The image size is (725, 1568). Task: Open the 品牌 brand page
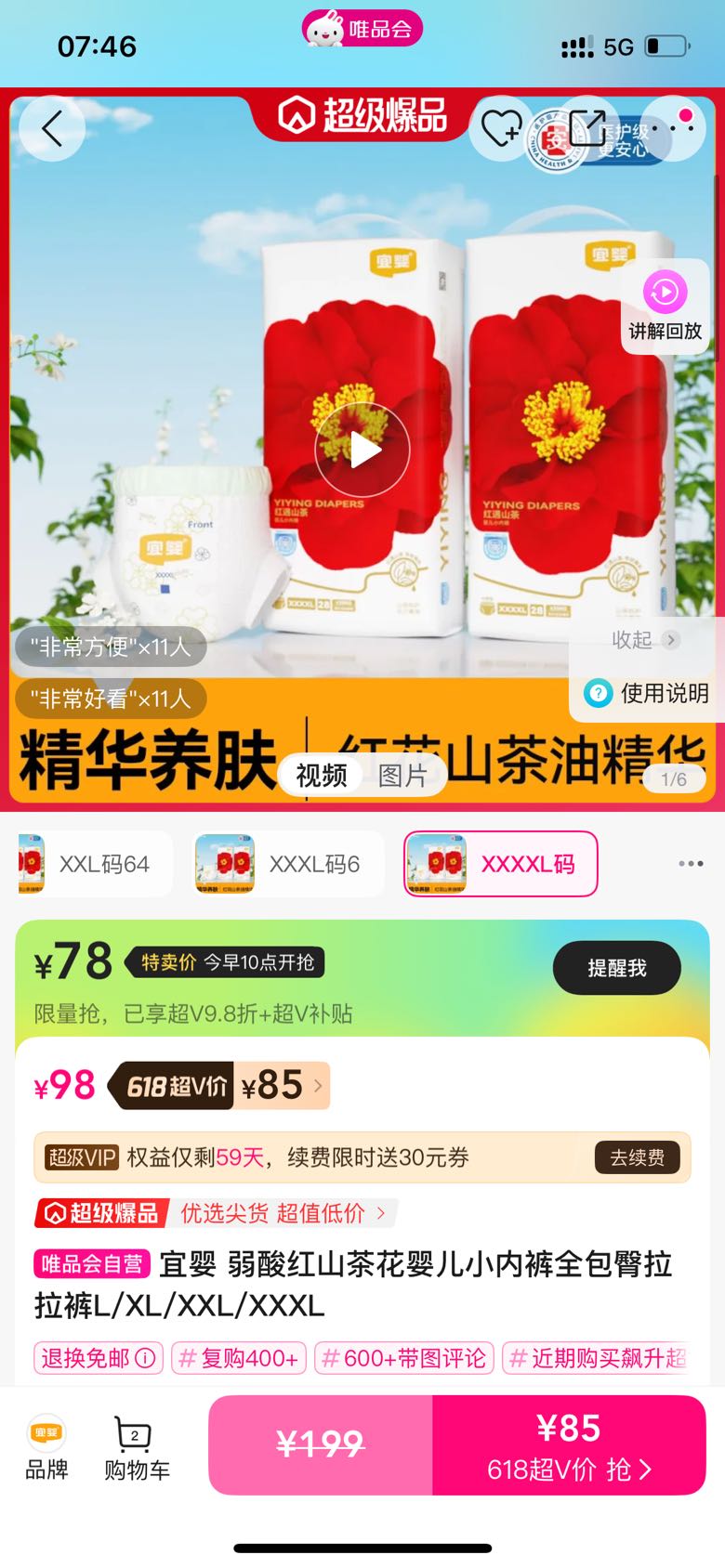tap(46, 1447)
